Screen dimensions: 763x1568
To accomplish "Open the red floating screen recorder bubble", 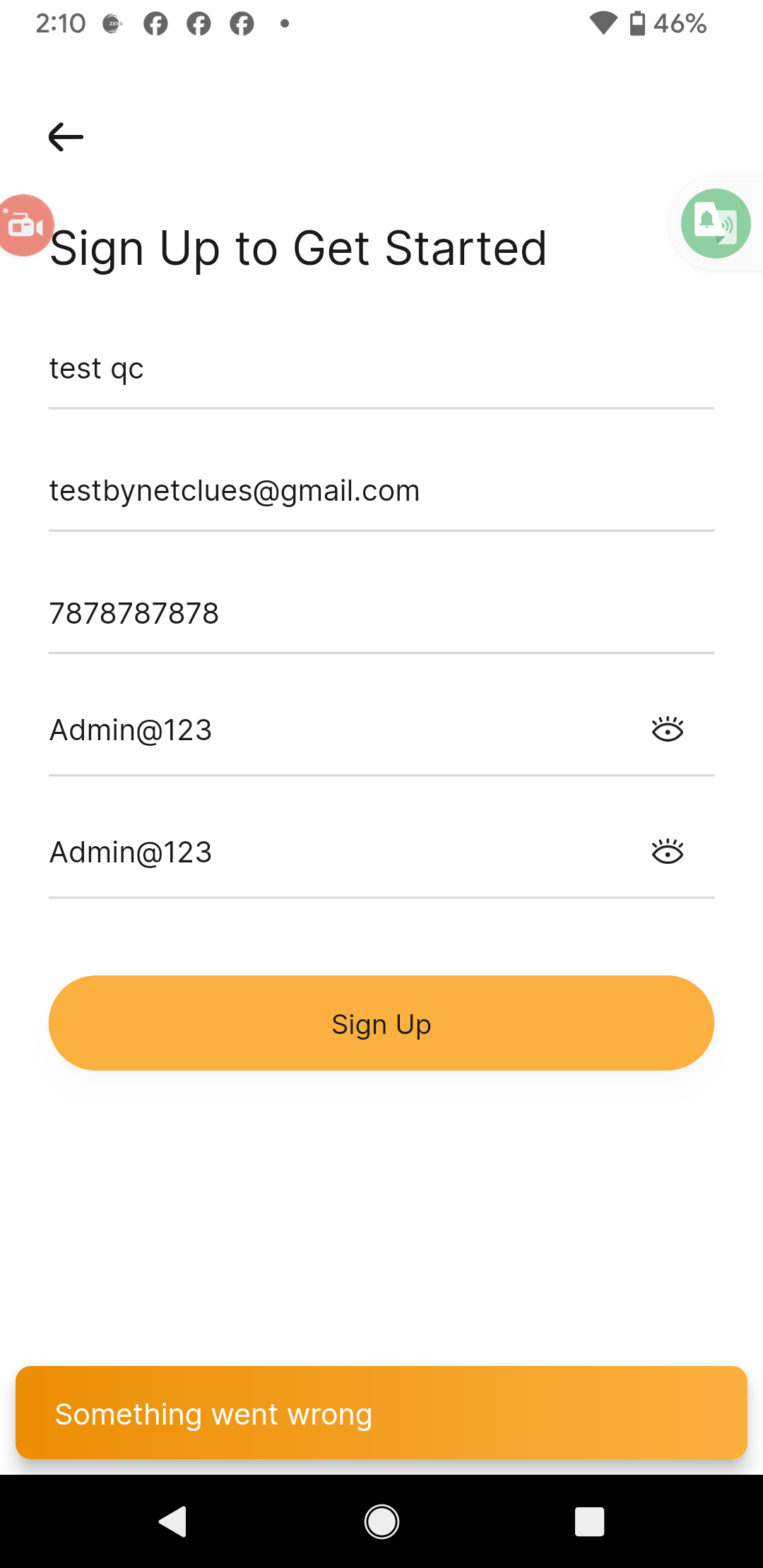I will 25,225.
